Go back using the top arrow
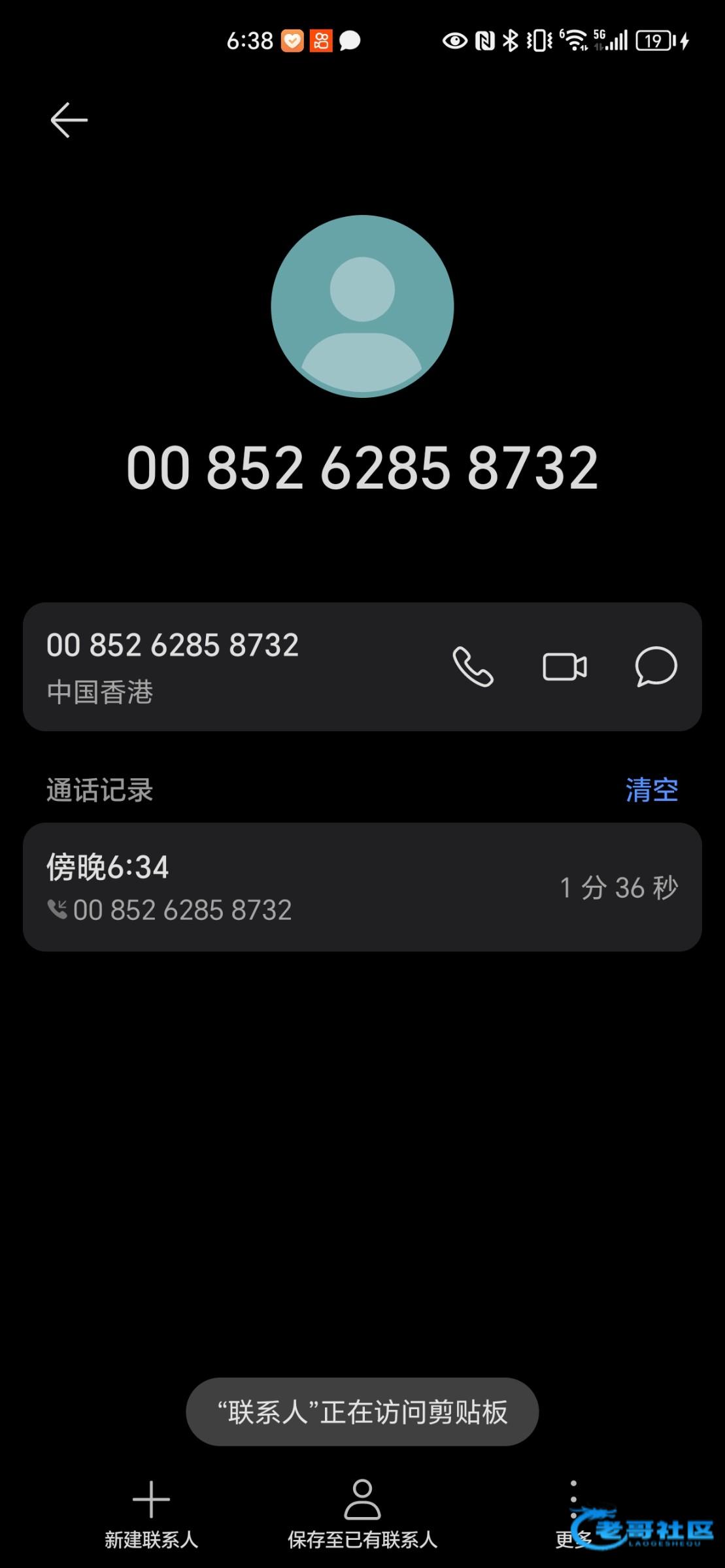The image size is (725, 1568). point(69,120)
